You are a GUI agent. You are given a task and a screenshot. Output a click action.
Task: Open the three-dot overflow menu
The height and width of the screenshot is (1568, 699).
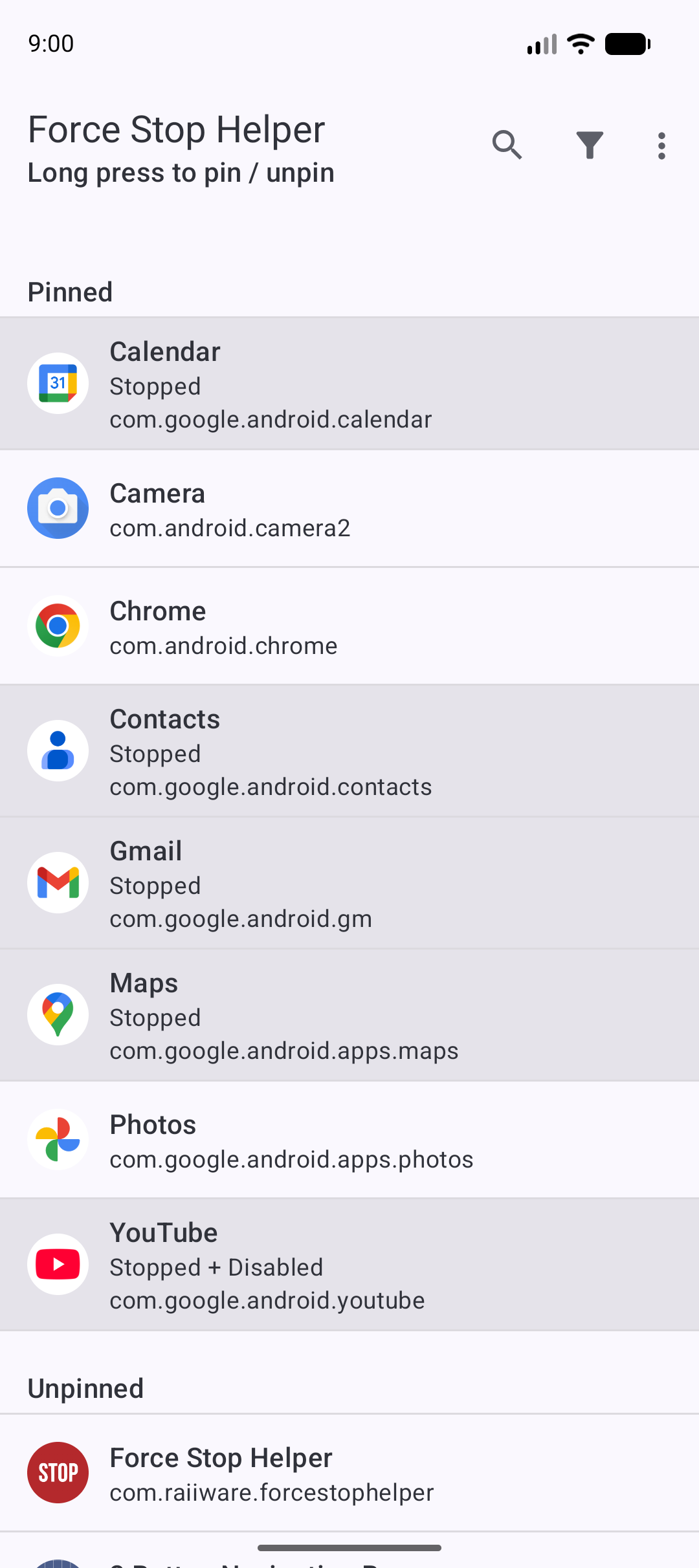(661, 146)
